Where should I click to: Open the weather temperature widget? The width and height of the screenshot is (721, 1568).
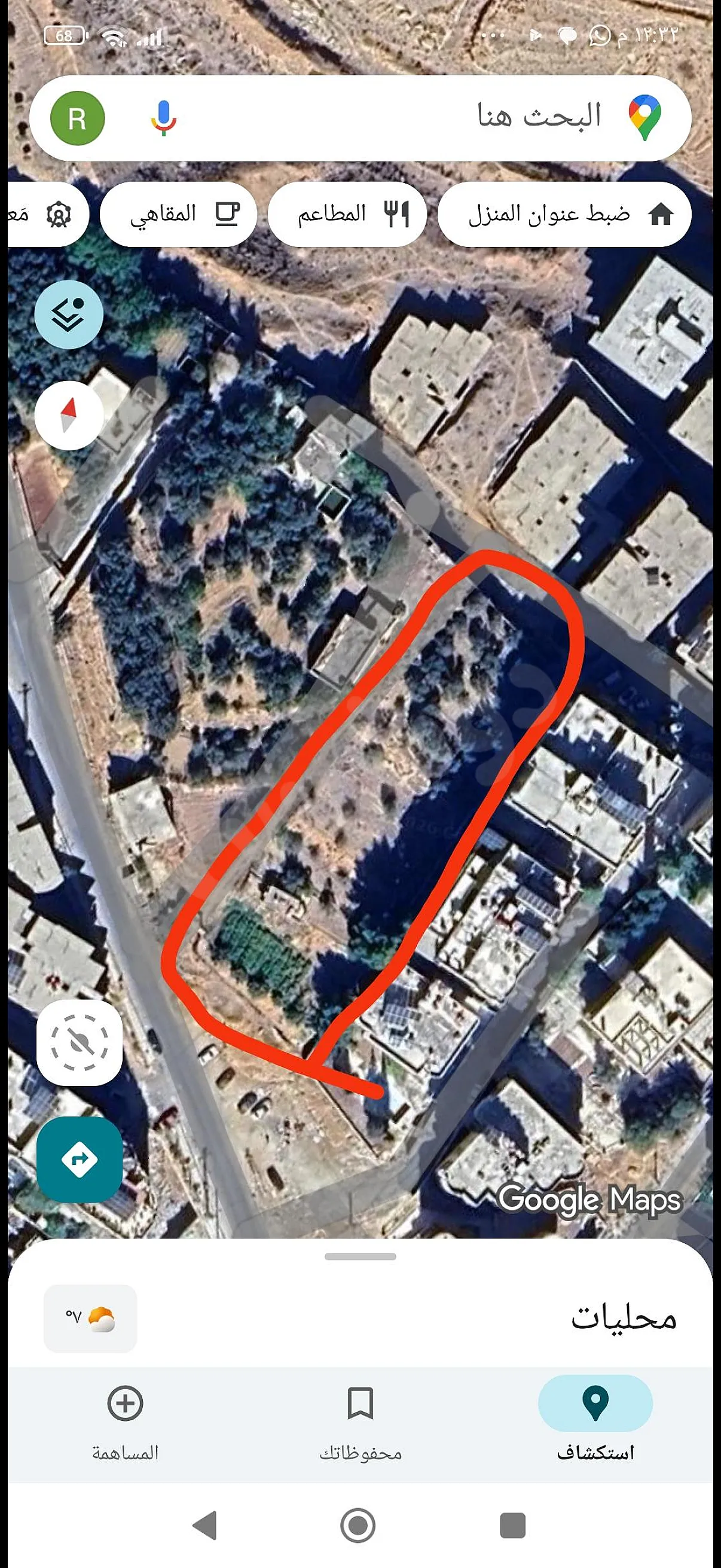[x=90, y=1319]
